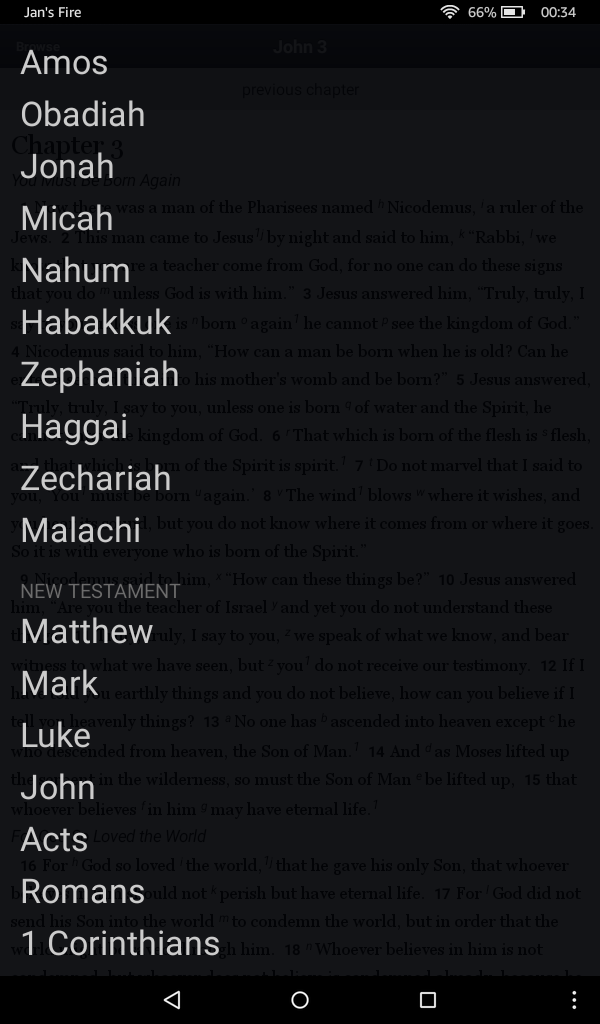This screenshot has height=1024, width=600.
Task: Select the book of Amos
Action: point(64,62)
